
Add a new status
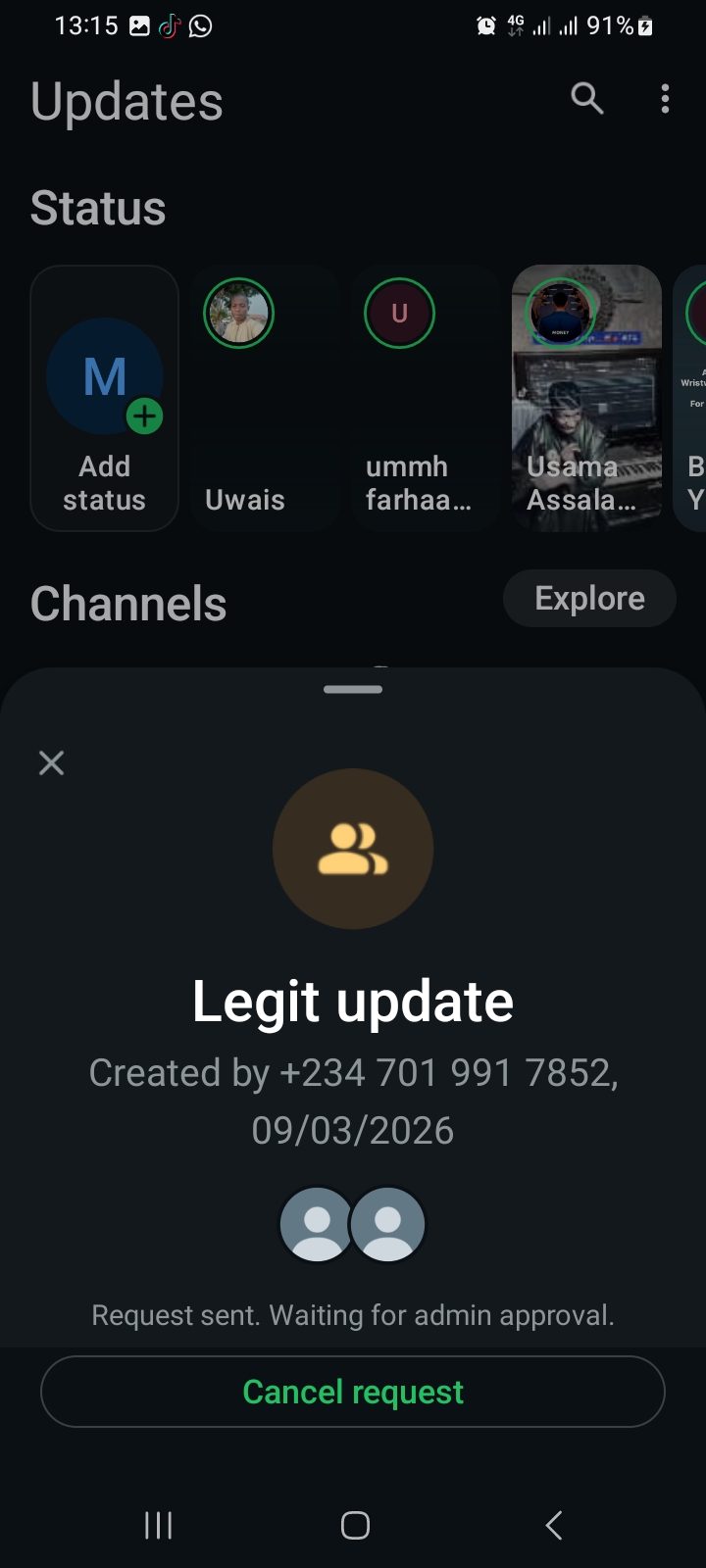coord(105,397)
